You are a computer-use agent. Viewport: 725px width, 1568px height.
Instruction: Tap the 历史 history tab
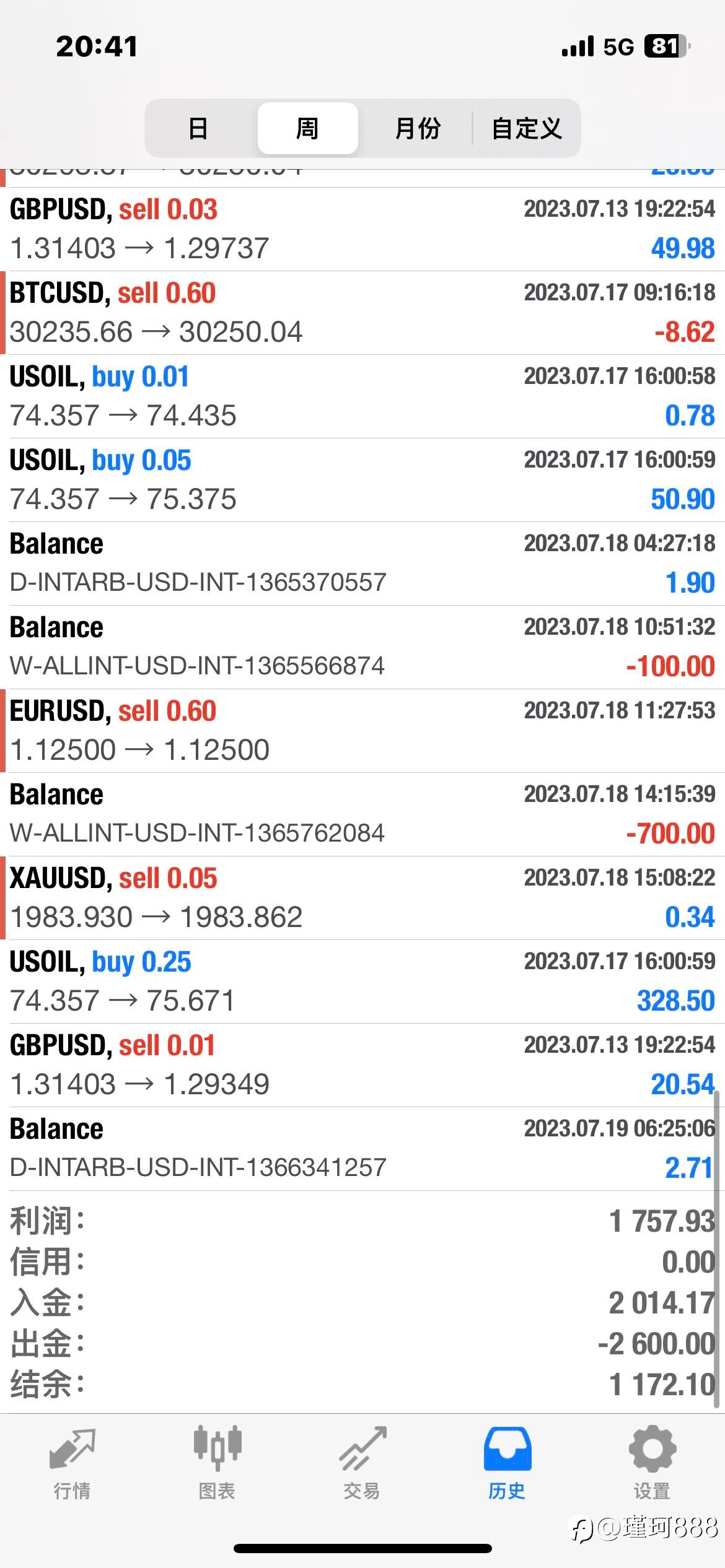507,1464
